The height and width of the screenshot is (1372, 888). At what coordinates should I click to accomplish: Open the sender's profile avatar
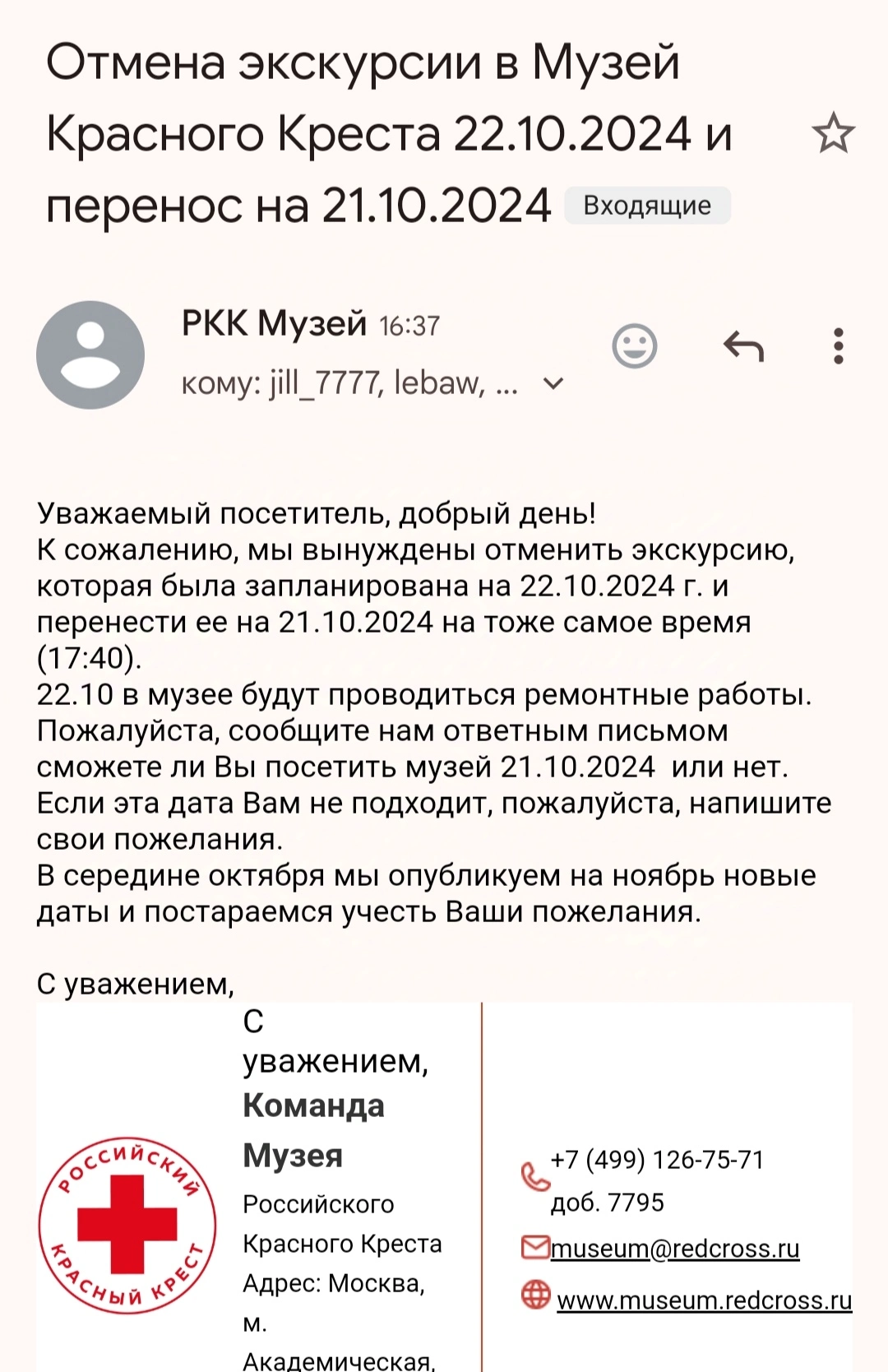tap(90, 355)
